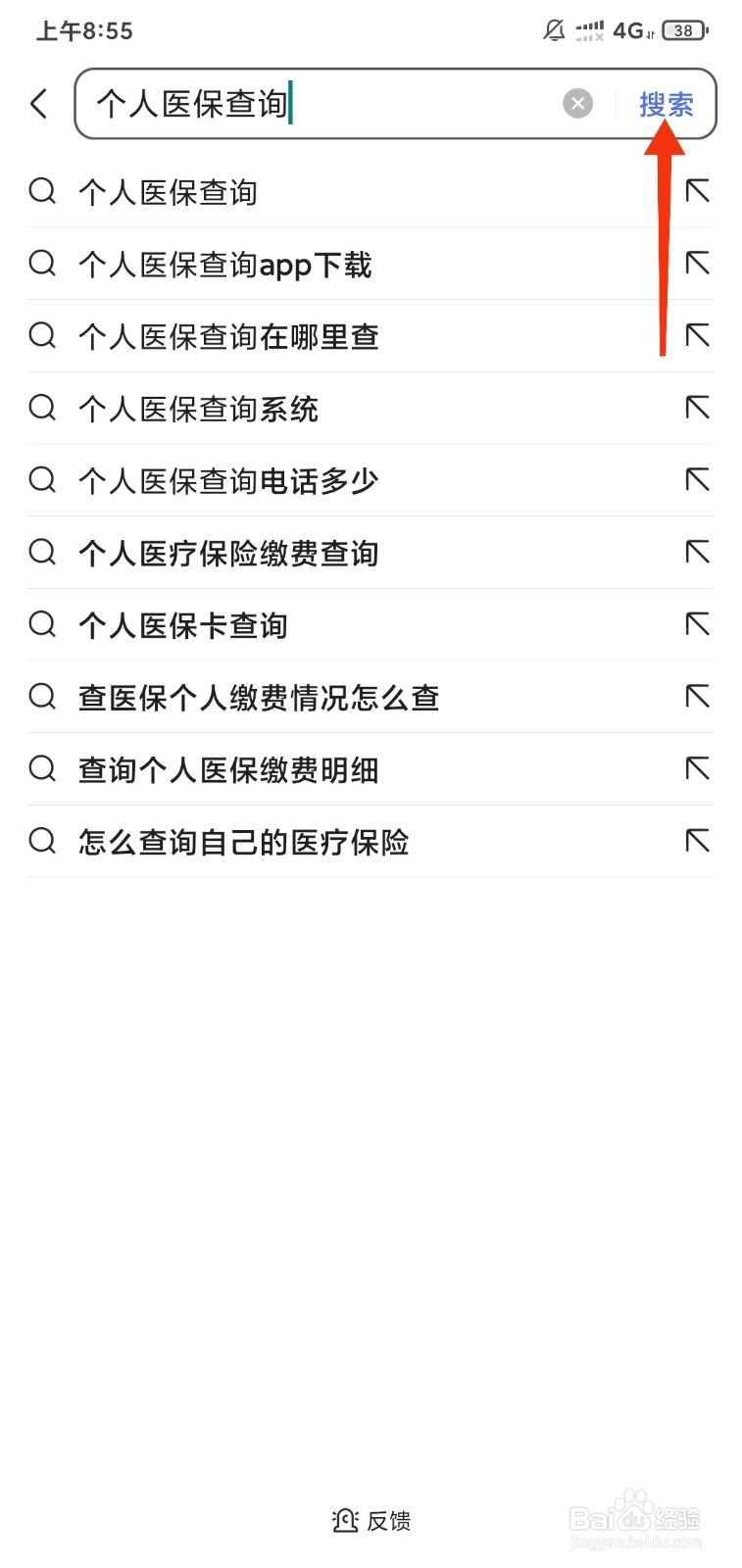Image resolution: width=742 pixels, height=1568 pixels.
Task: Click the magnifier icon beside 查询个人医保缴费明细
Action: [41, 769]
